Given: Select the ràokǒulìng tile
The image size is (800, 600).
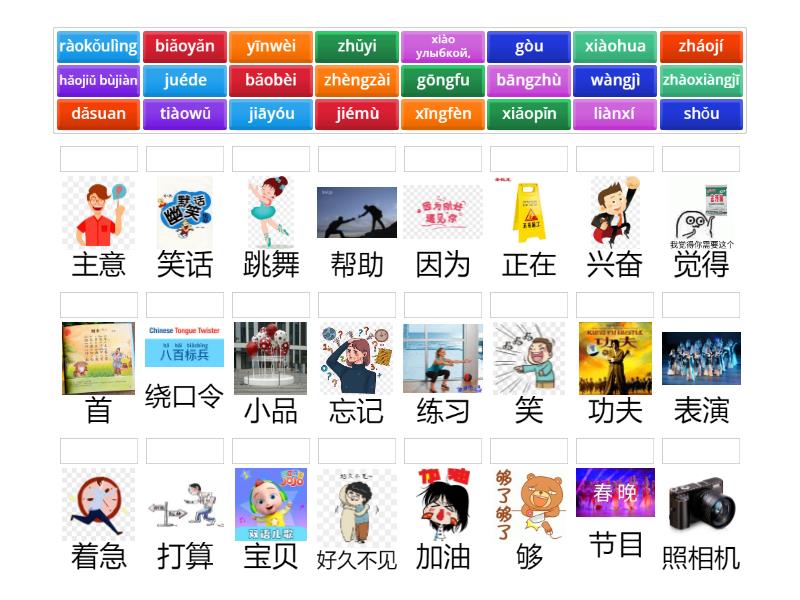Looking at the screenshot, I should coord(98,47).
